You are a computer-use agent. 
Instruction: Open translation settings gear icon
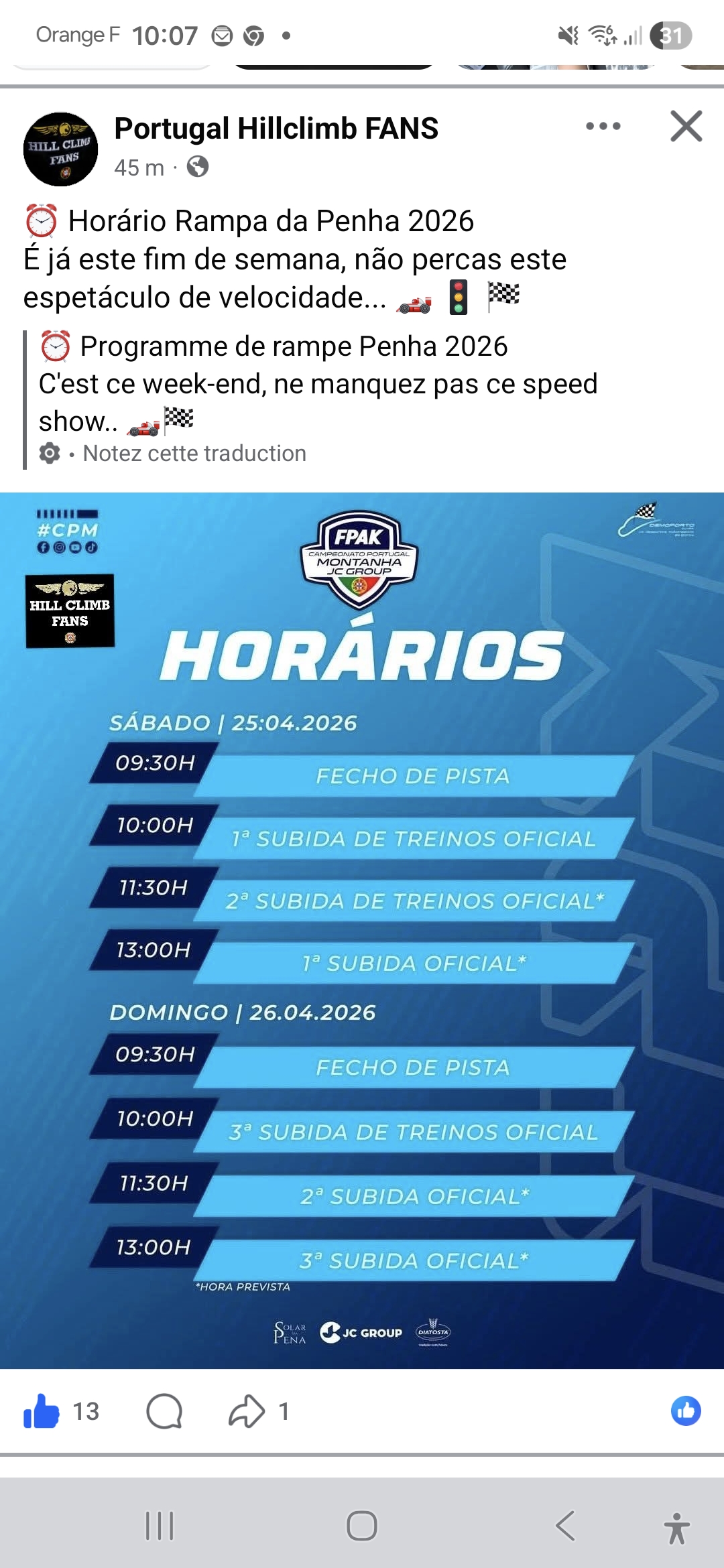[50, 454]
